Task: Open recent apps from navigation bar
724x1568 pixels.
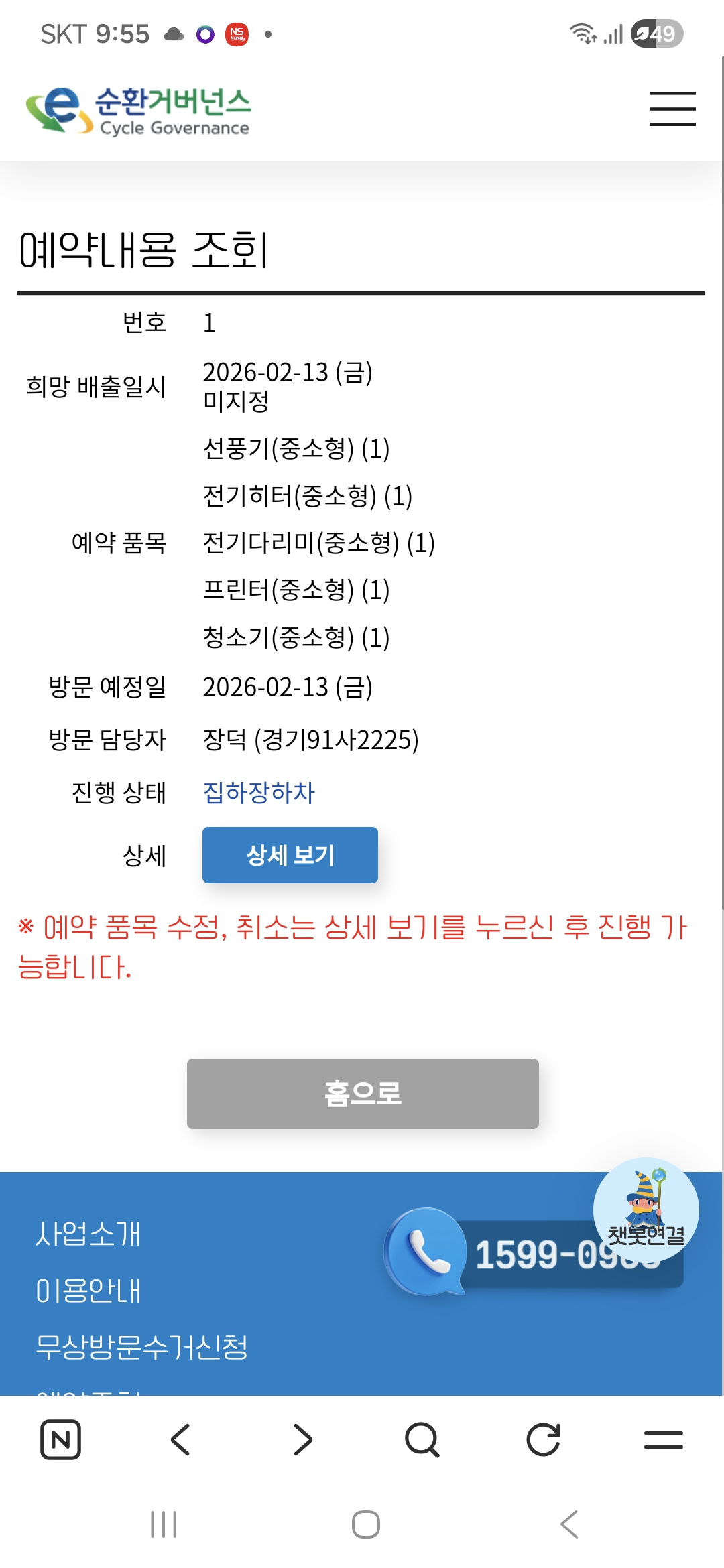Action: (164, 1524)
